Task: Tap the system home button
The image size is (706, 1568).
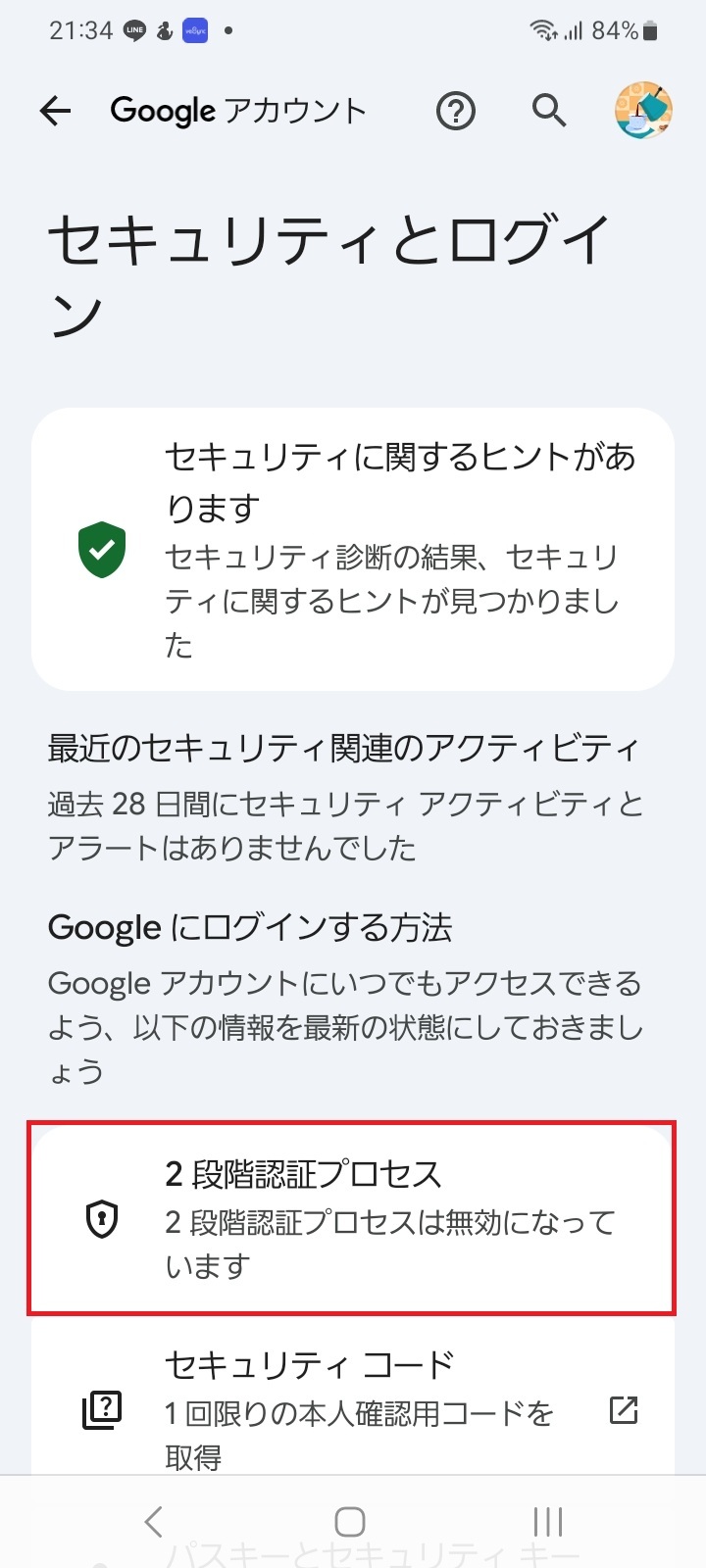Action: pyautogui.click(x=350, y=1521)
